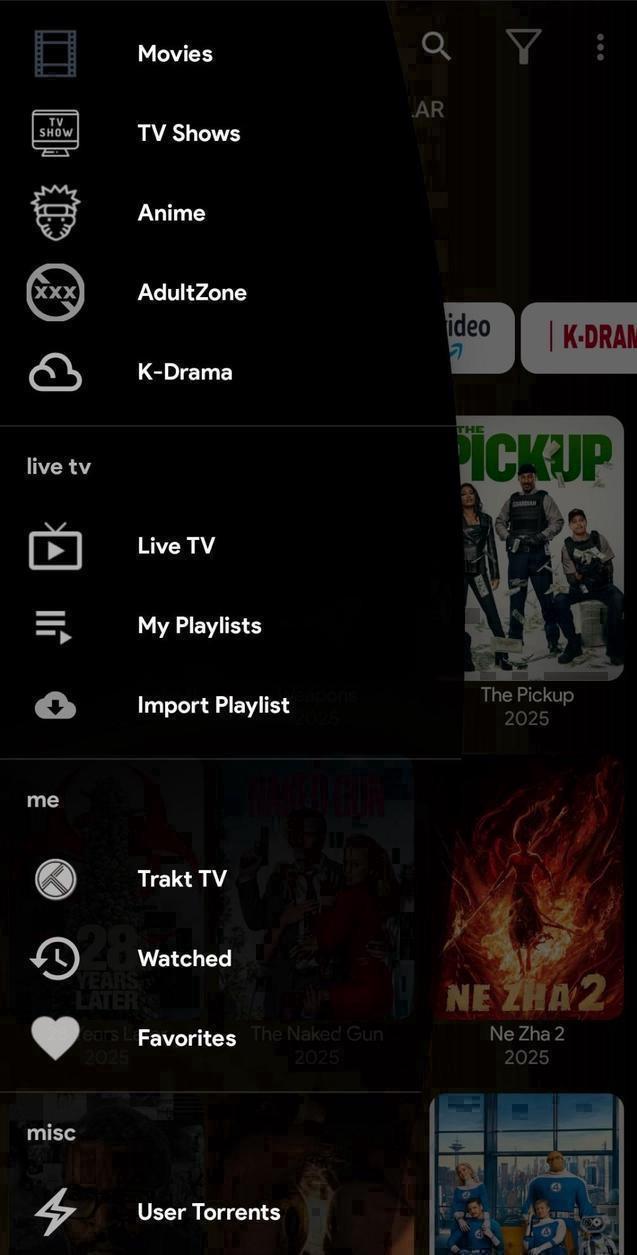Open my Favorites
This screenshot has width=637, height=1255.
point(186,1038)
